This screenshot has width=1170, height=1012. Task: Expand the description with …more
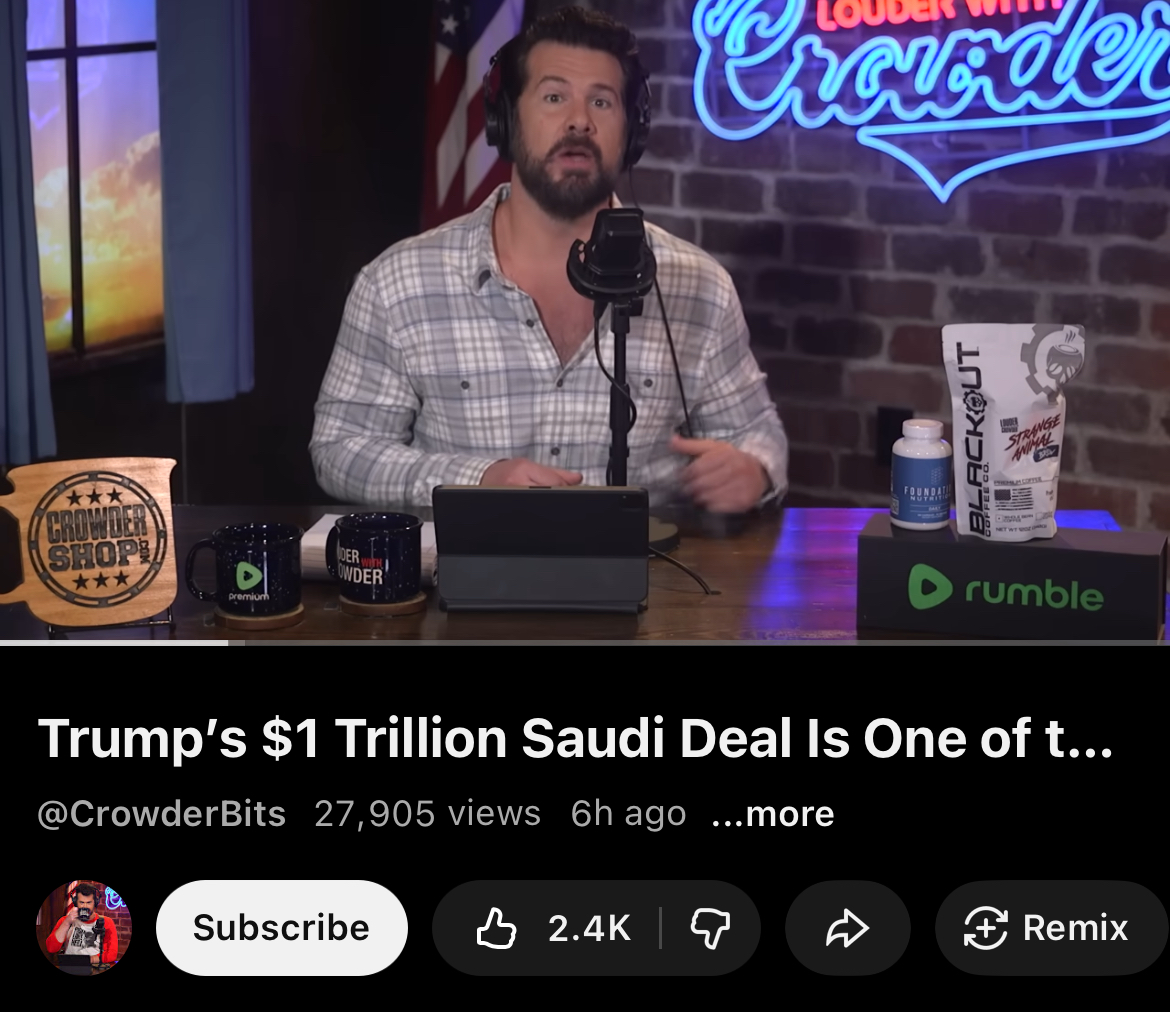point(772,814)
